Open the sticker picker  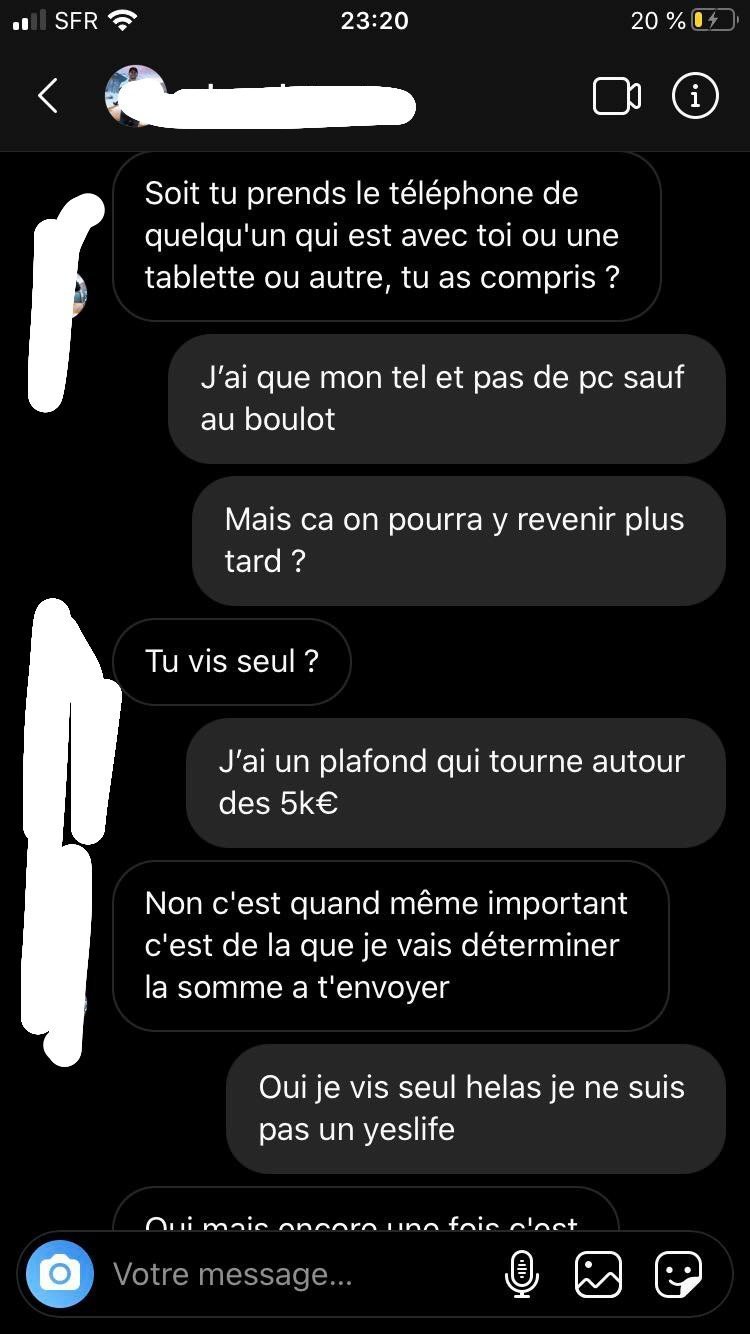point(678,1274)
